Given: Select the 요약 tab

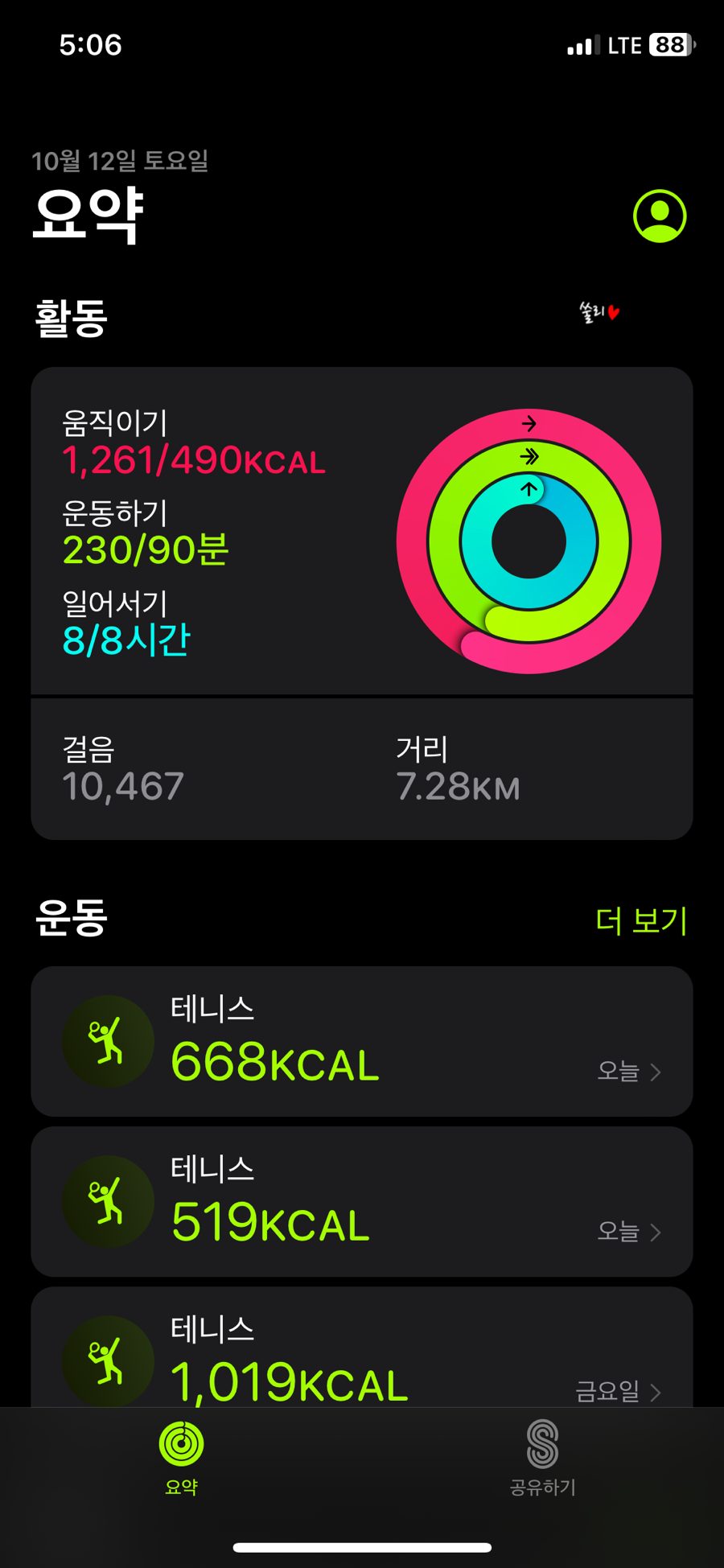Looking at the screenshot, I should (x=181, y=1458).
